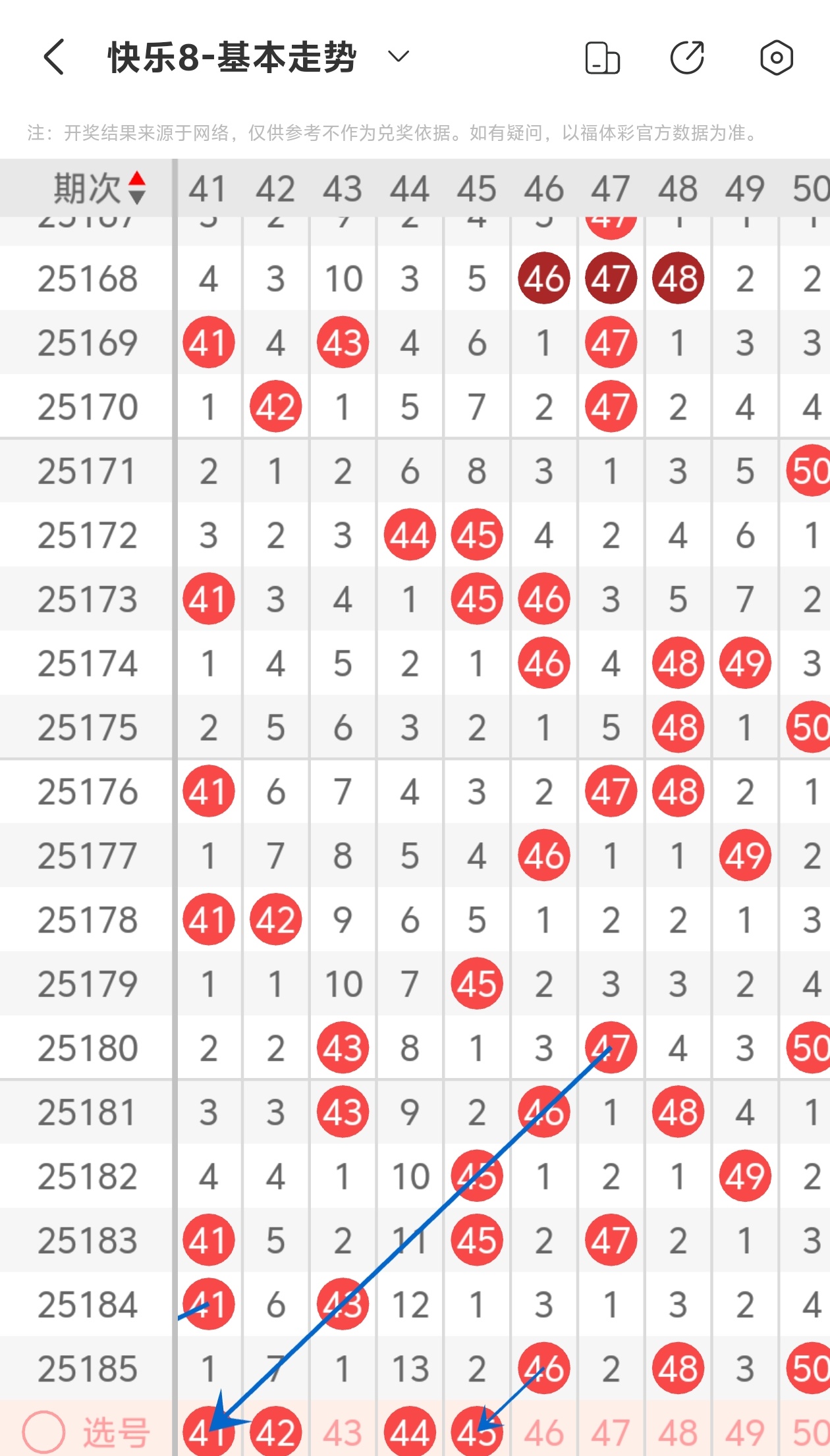Tap the 选号 circle in the bottom row
The height and width of the screenshot is (1456, 830).
pyautogui.click(x=43, y=1432)
